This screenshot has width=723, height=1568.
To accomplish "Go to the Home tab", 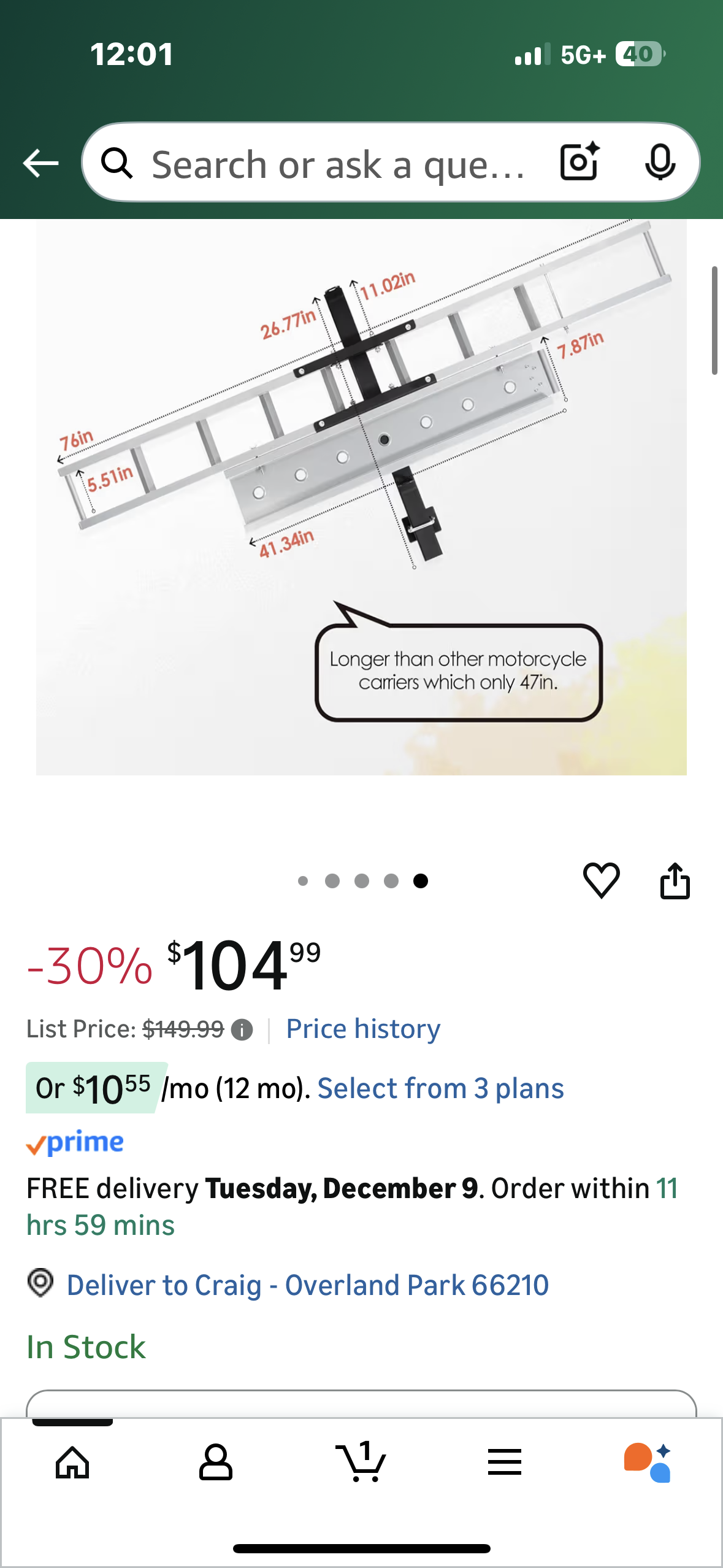I will 72,1462.
